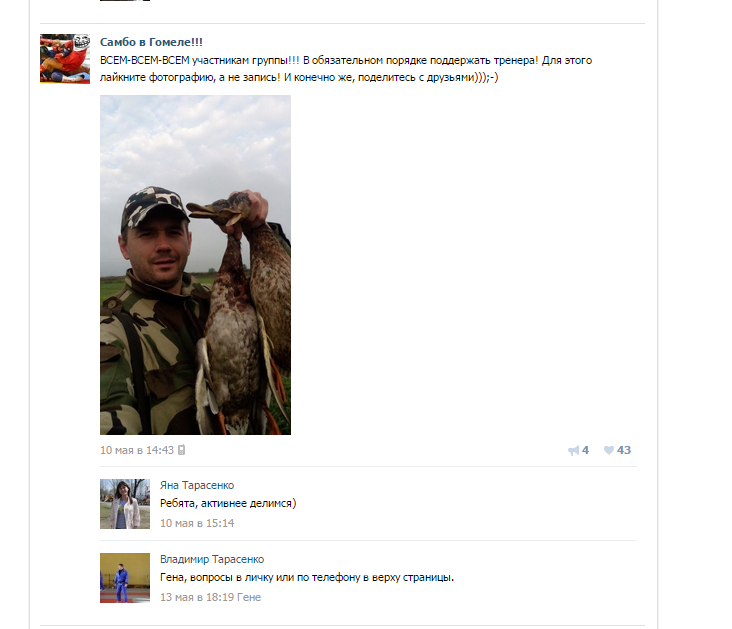Viewport: 732px width, 629px height.
Task: Open the Самбо в Гомеле group name link
Action: (x=151, y=42)
